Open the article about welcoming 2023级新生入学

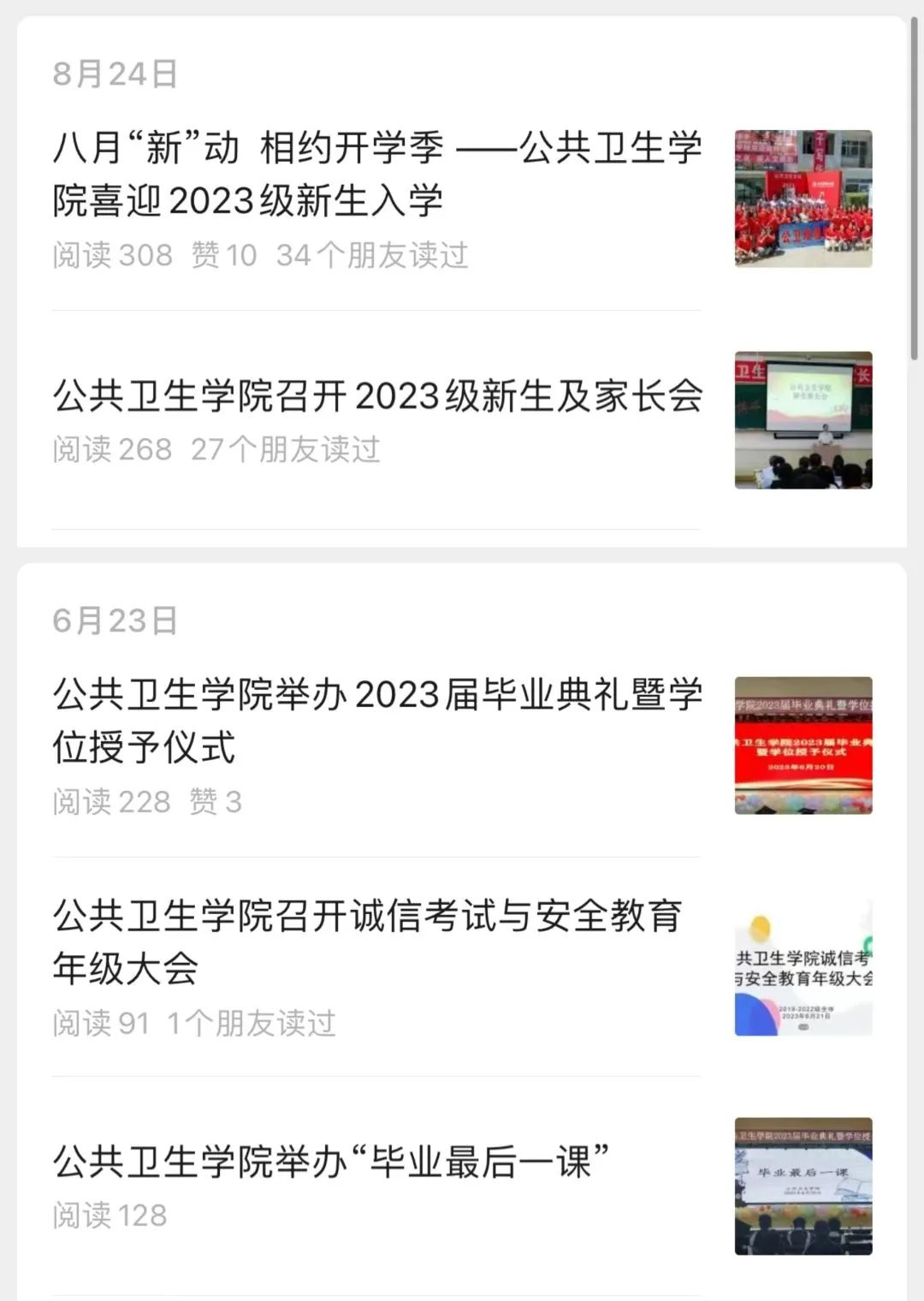tap(376, 175)
